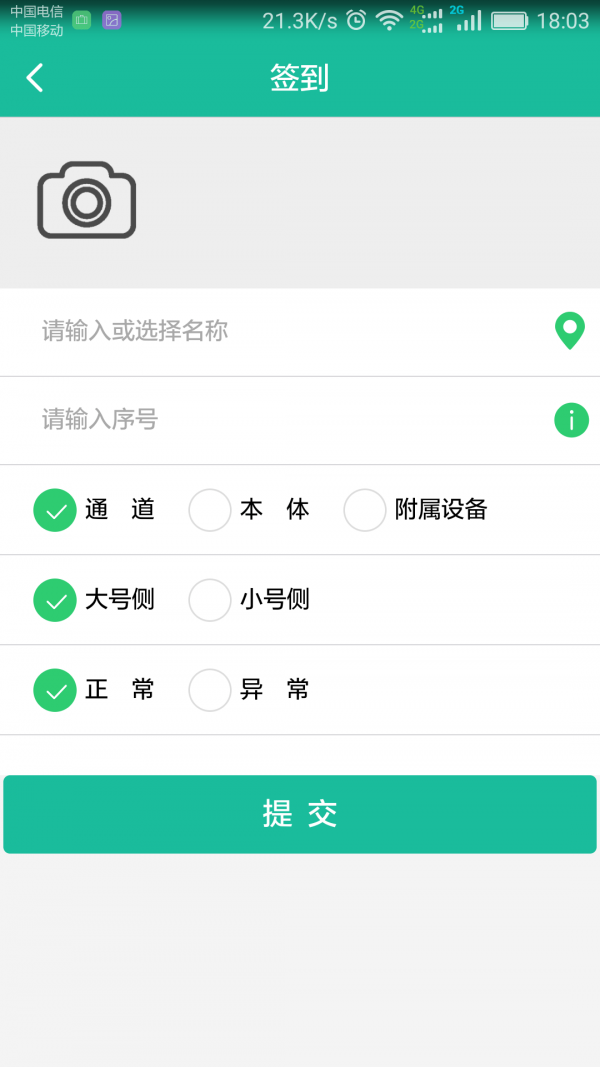Tap the camera icon to add photo
The image size is (600, 1067).
(87, 201)
